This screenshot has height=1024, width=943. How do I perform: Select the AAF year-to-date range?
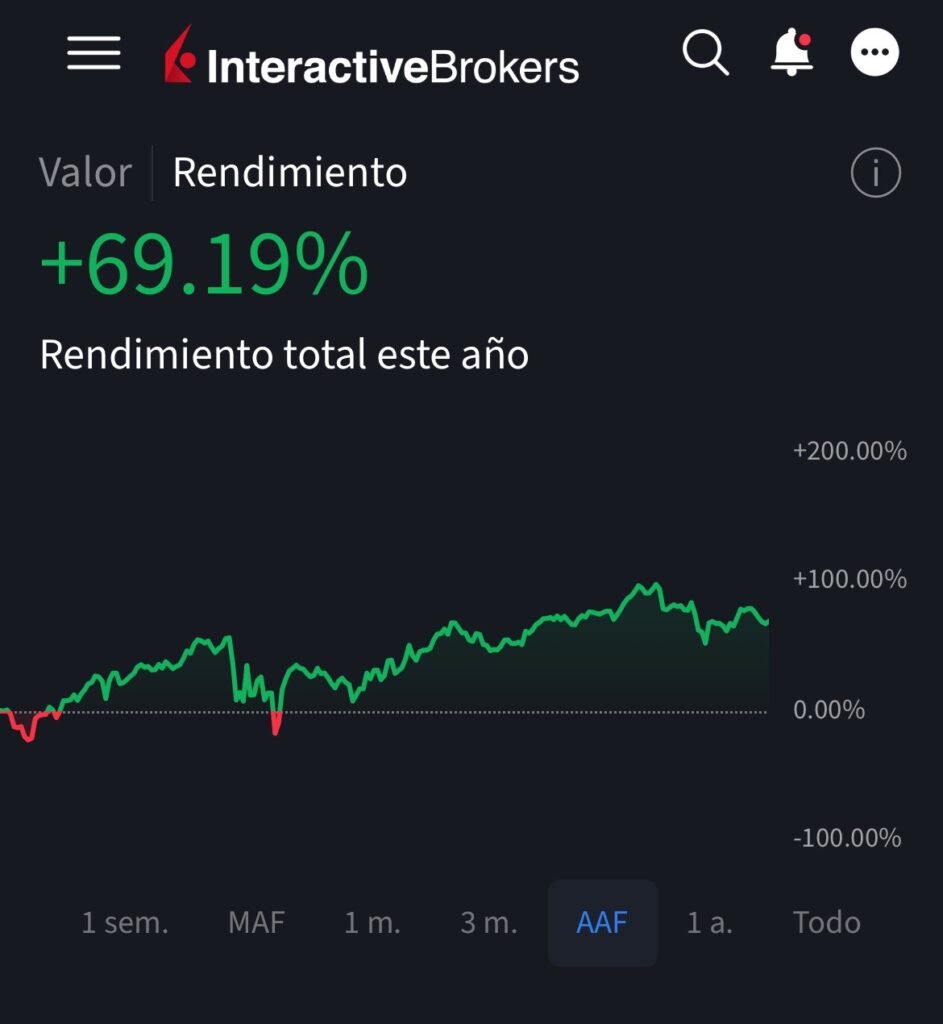[x=602, y=922]
